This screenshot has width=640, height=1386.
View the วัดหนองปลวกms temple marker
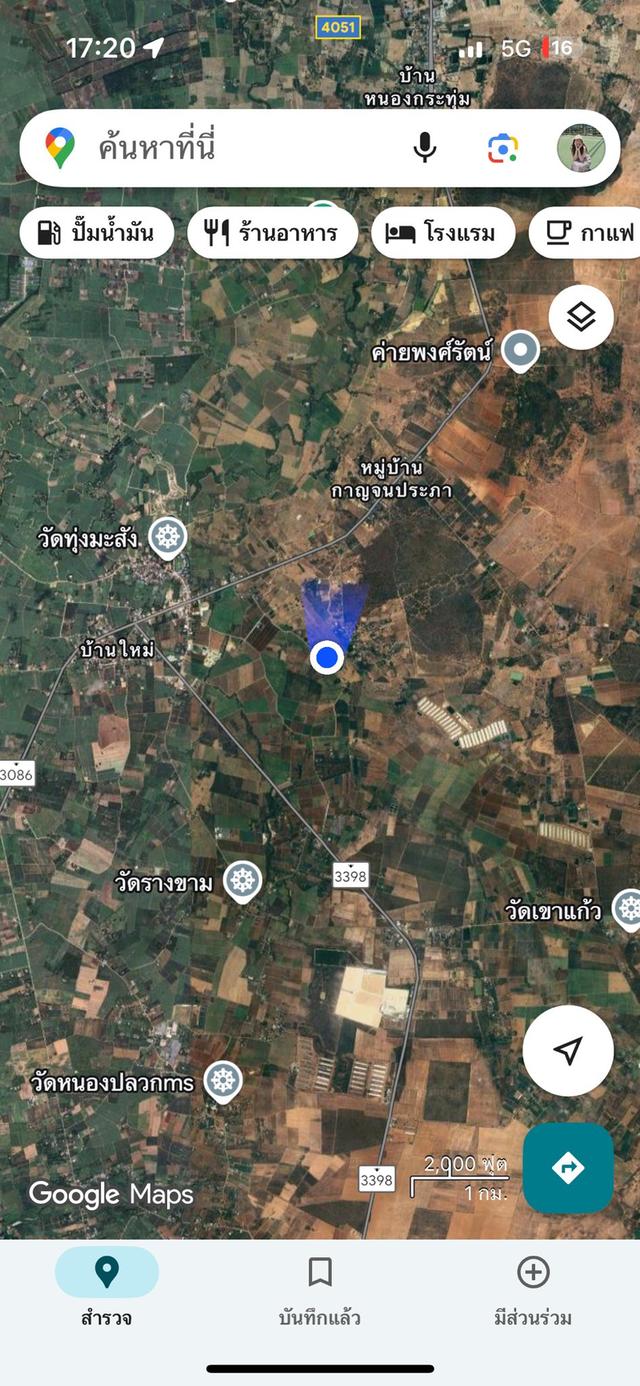coord(222,1080)
